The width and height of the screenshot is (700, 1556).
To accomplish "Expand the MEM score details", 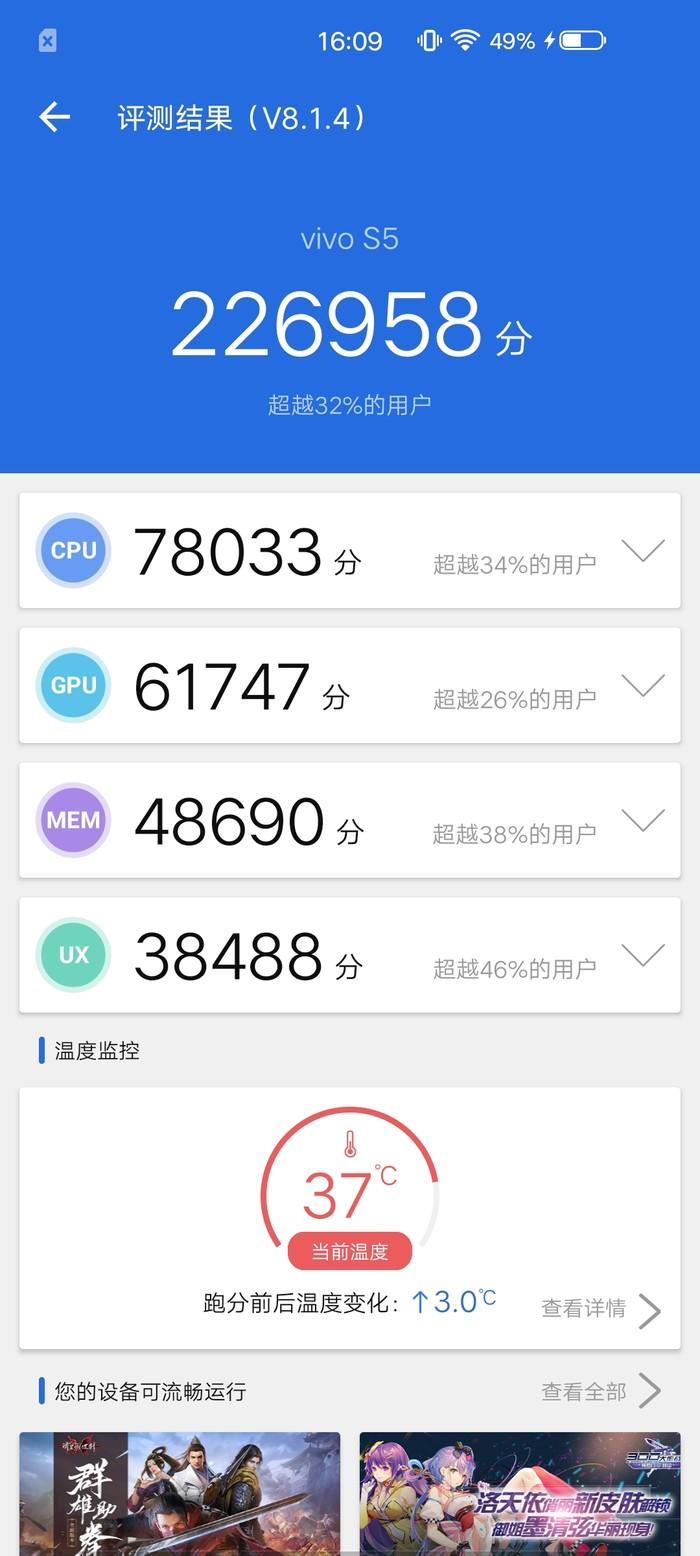I will 643,820.
